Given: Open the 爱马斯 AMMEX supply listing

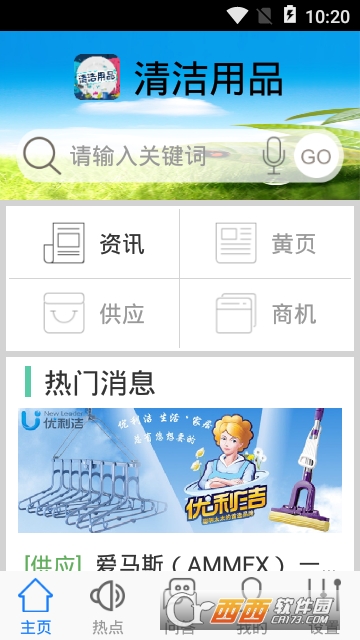Looking at the screenshot, I should [180, 562].
